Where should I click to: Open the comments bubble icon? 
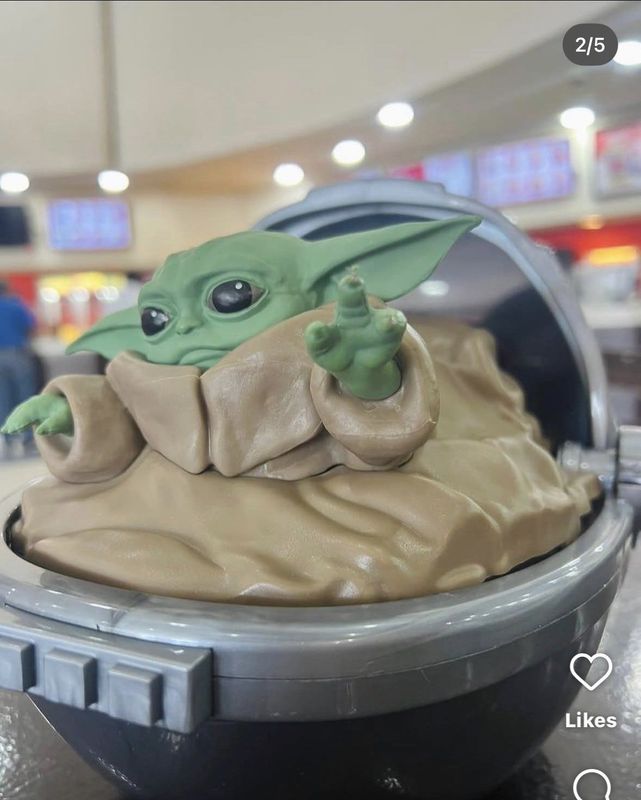(591, 785)
